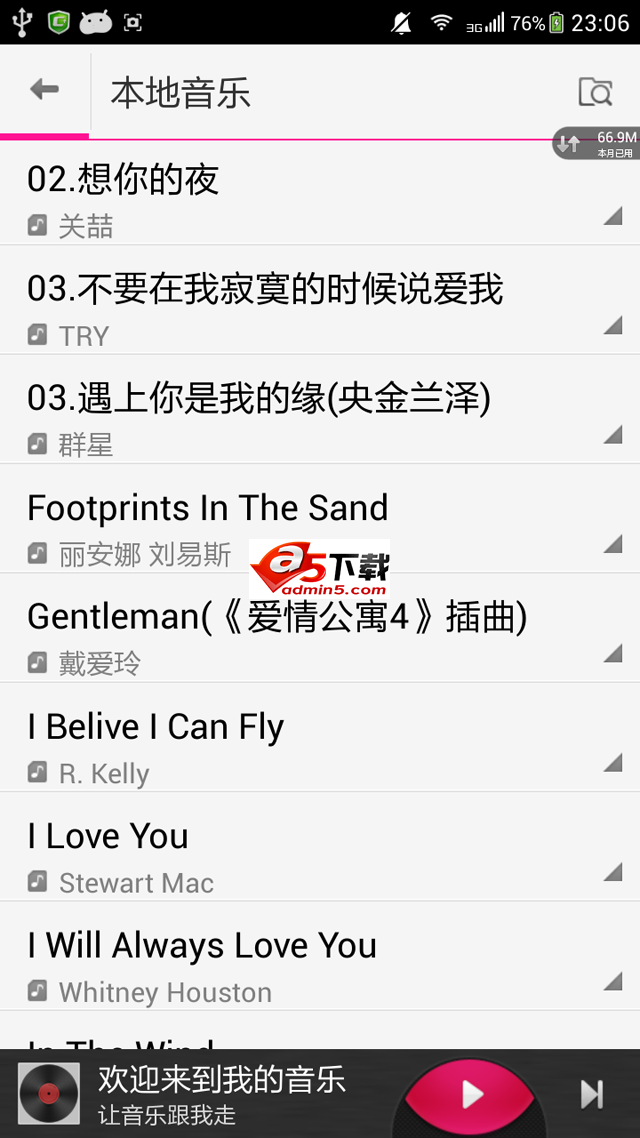640x1138 pixels.
Task: Tap the vinyl album cover thumbnail
Action: (x=48, y=1094)
